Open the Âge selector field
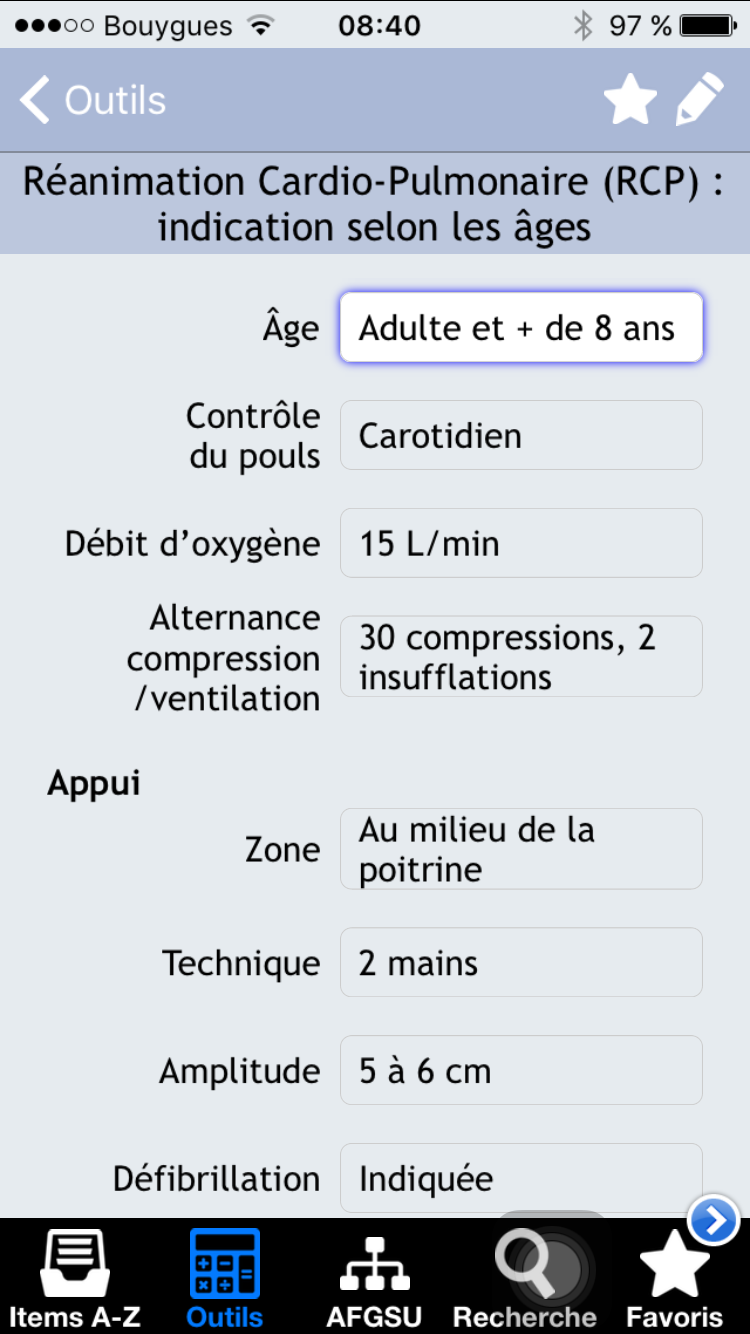Viewport: 750px width, 1334px height. click(x=521, y=328)
